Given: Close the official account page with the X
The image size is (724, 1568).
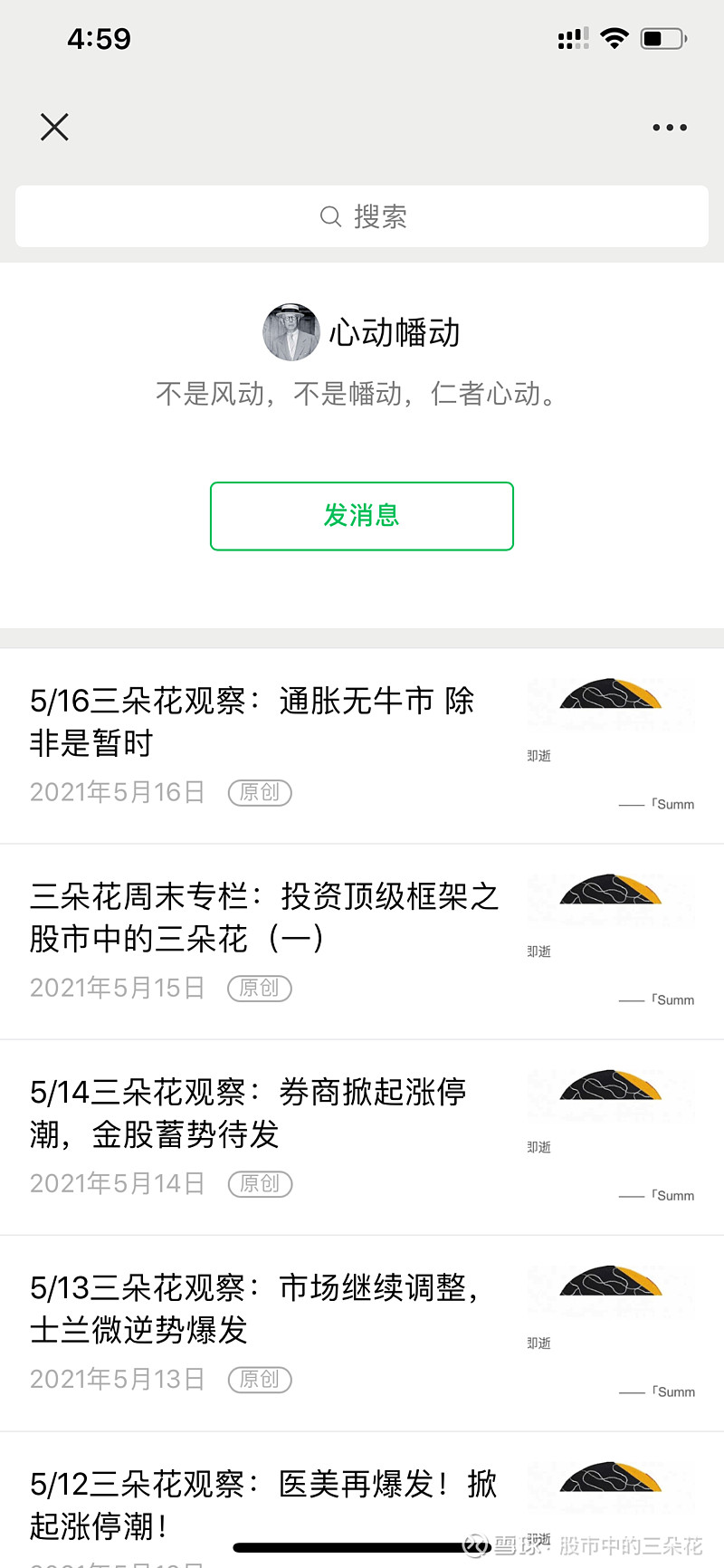Looking at the screenshot, I should [x=53, y=127].
